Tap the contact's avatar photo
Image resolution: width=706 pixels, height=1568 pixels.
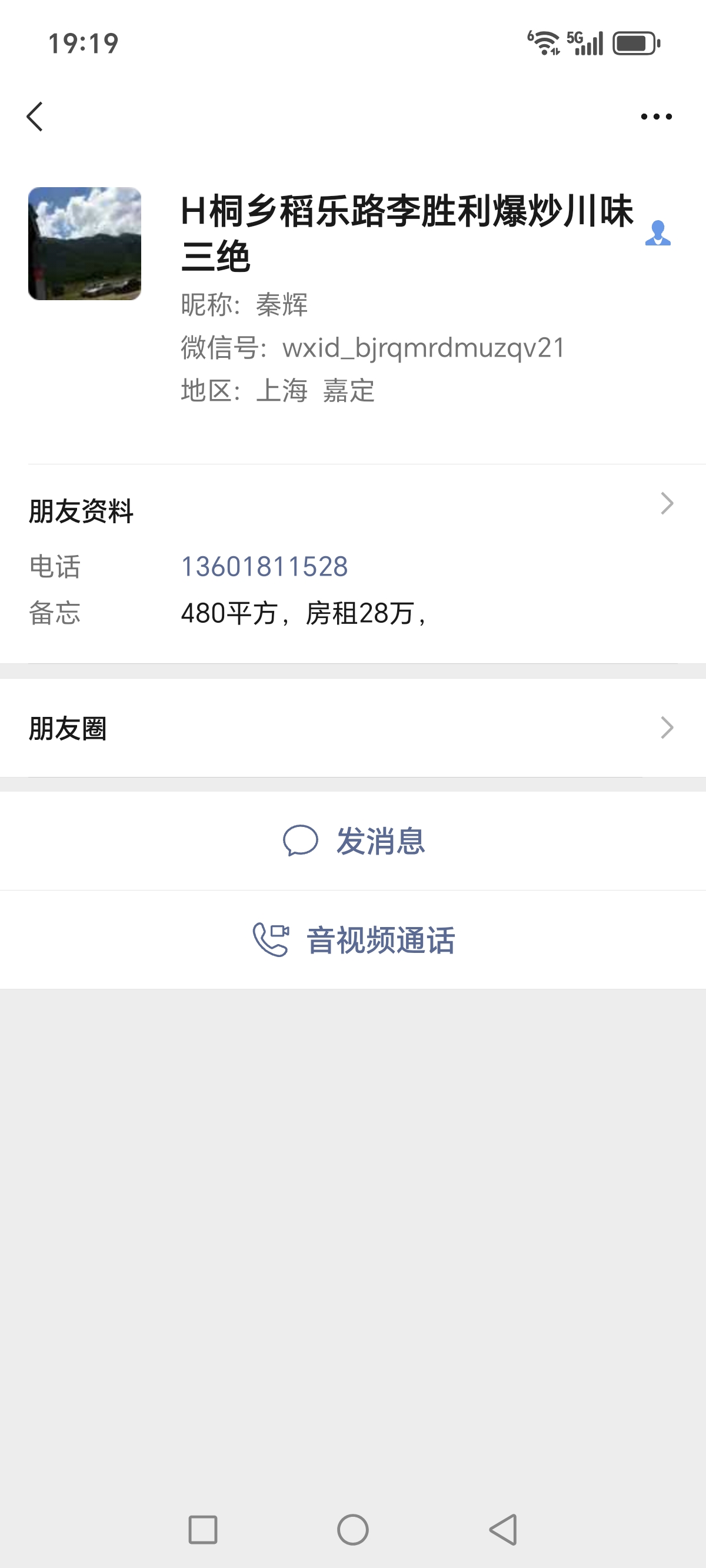84,244
